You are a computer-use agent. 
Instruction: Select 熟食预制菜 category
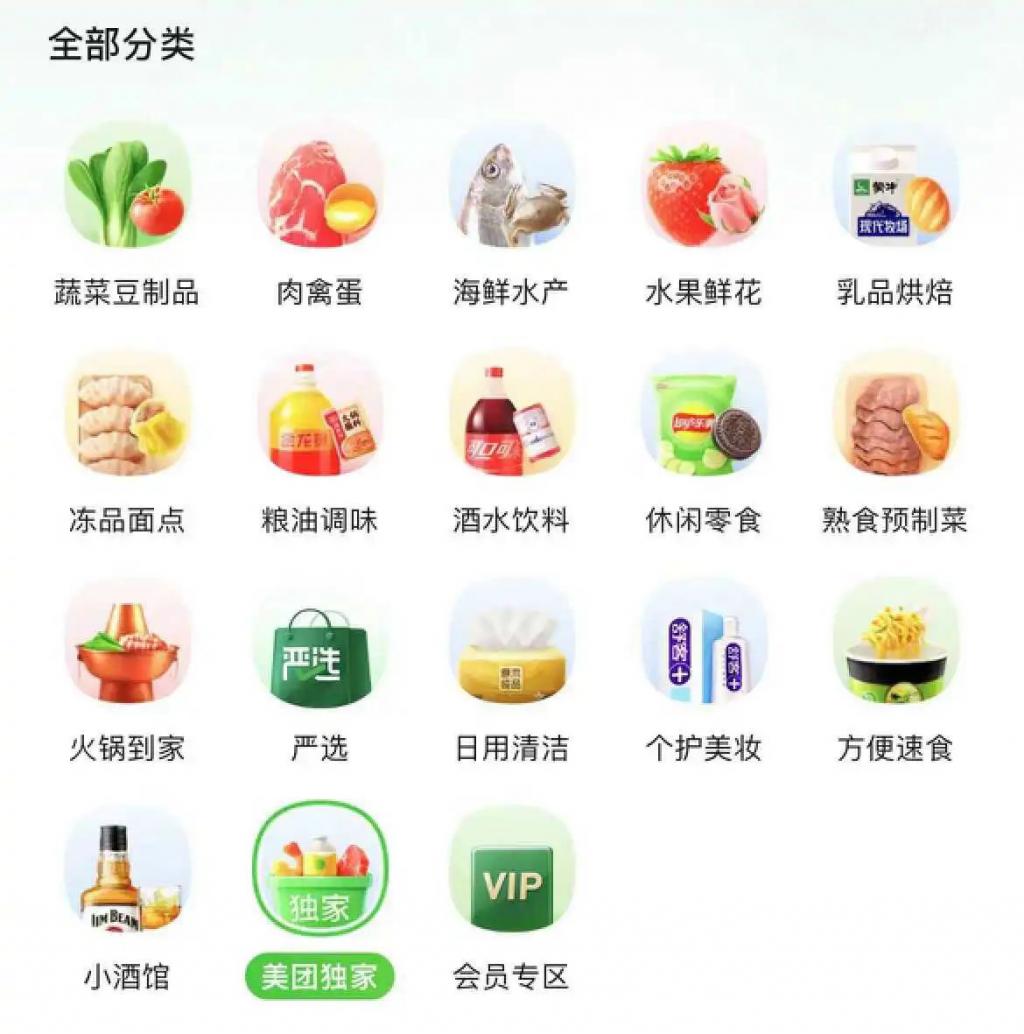(895, 415)
